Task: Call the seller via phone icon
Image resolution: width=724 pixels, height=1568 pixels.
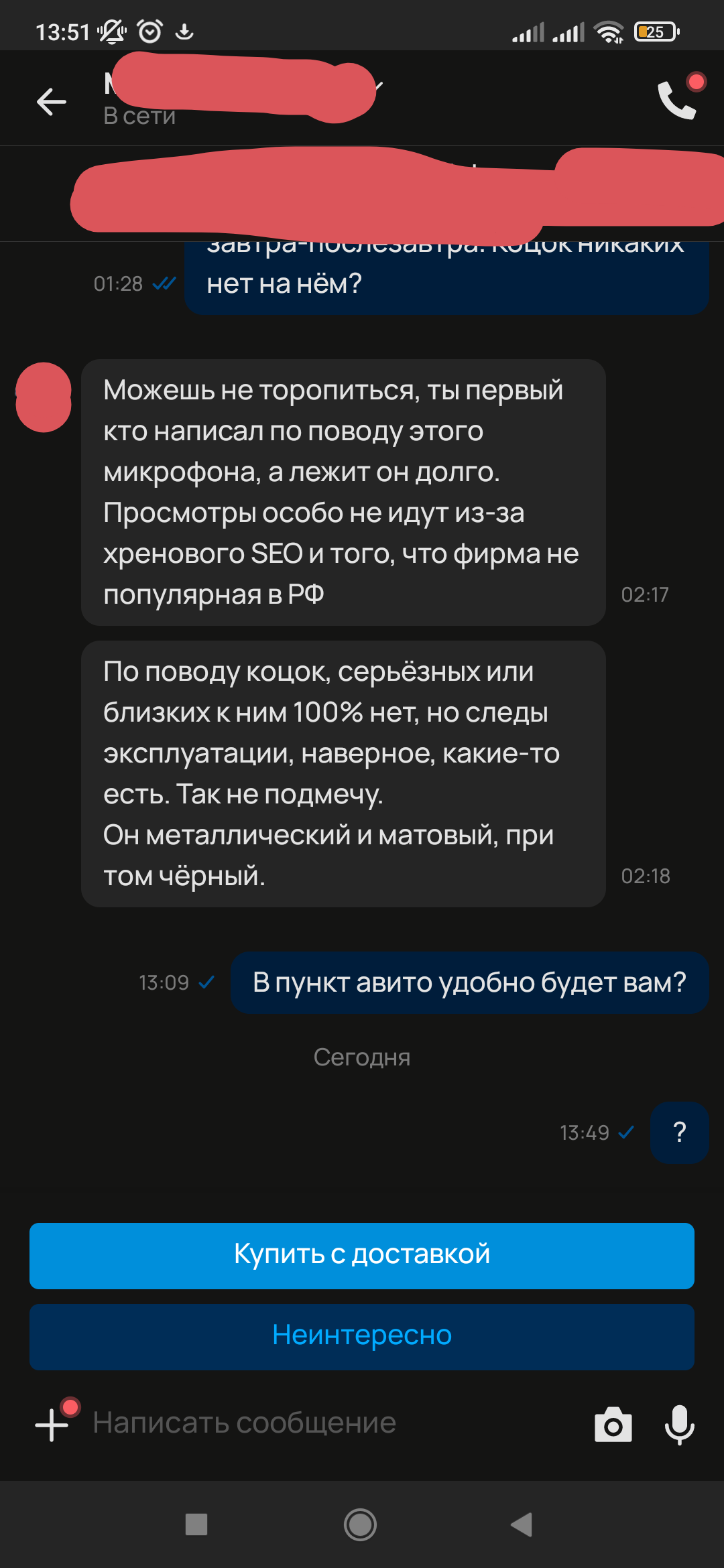Action: (x=677, y=101)
